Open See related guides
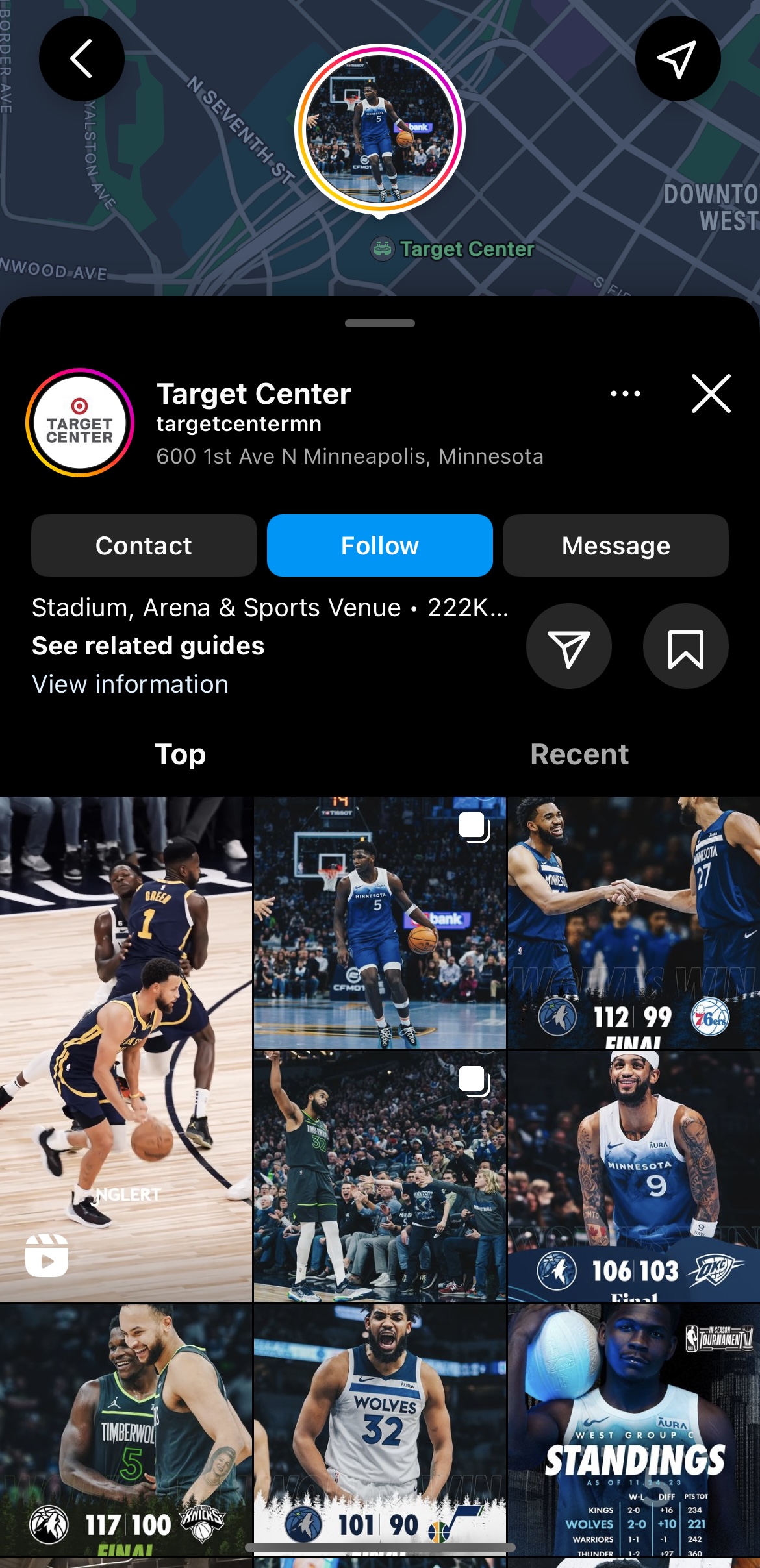760x1568 pixels. [148, 646]
